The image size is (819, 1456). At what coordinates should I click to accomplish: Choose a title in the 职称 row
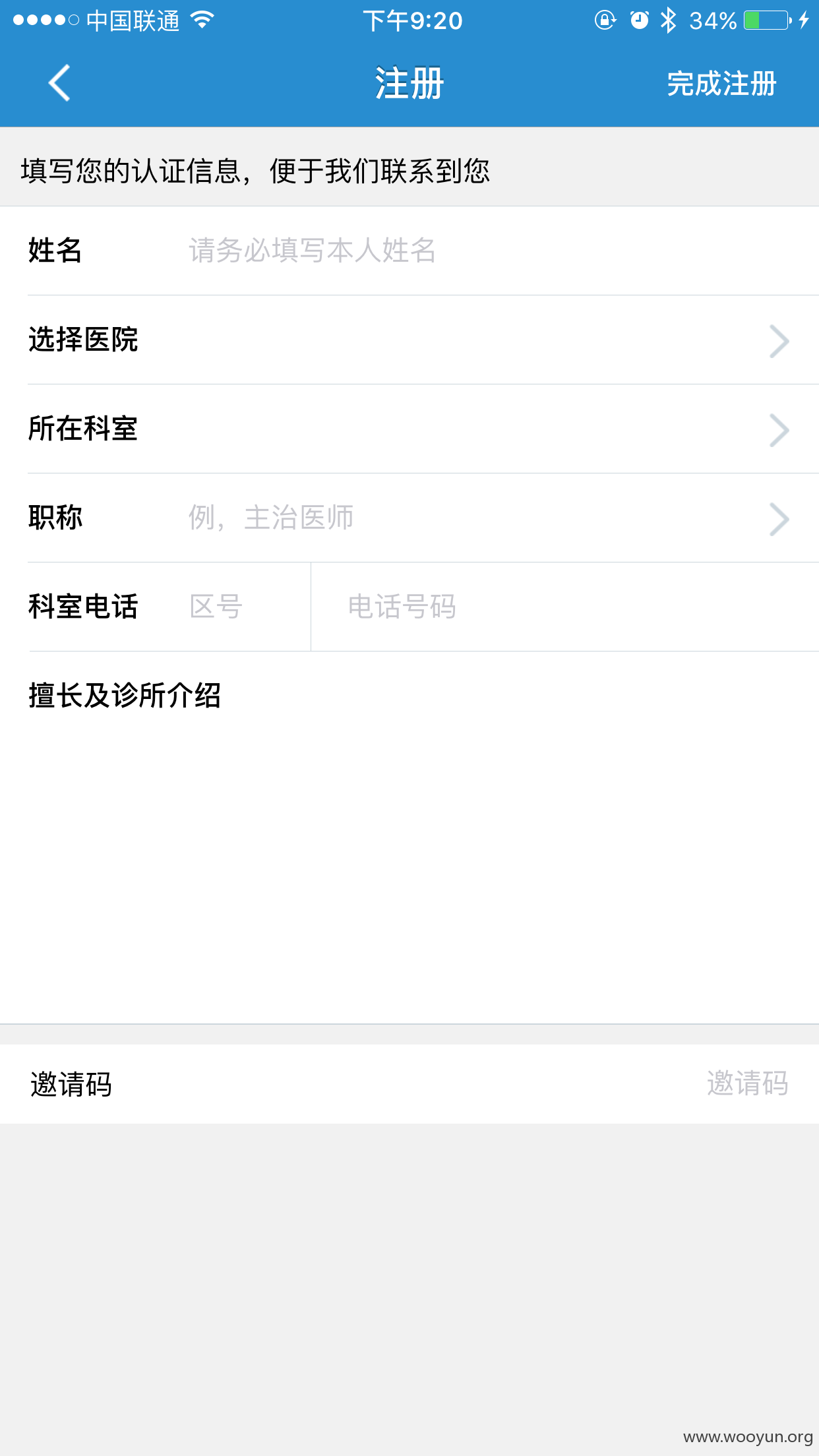tap(409, 518)
